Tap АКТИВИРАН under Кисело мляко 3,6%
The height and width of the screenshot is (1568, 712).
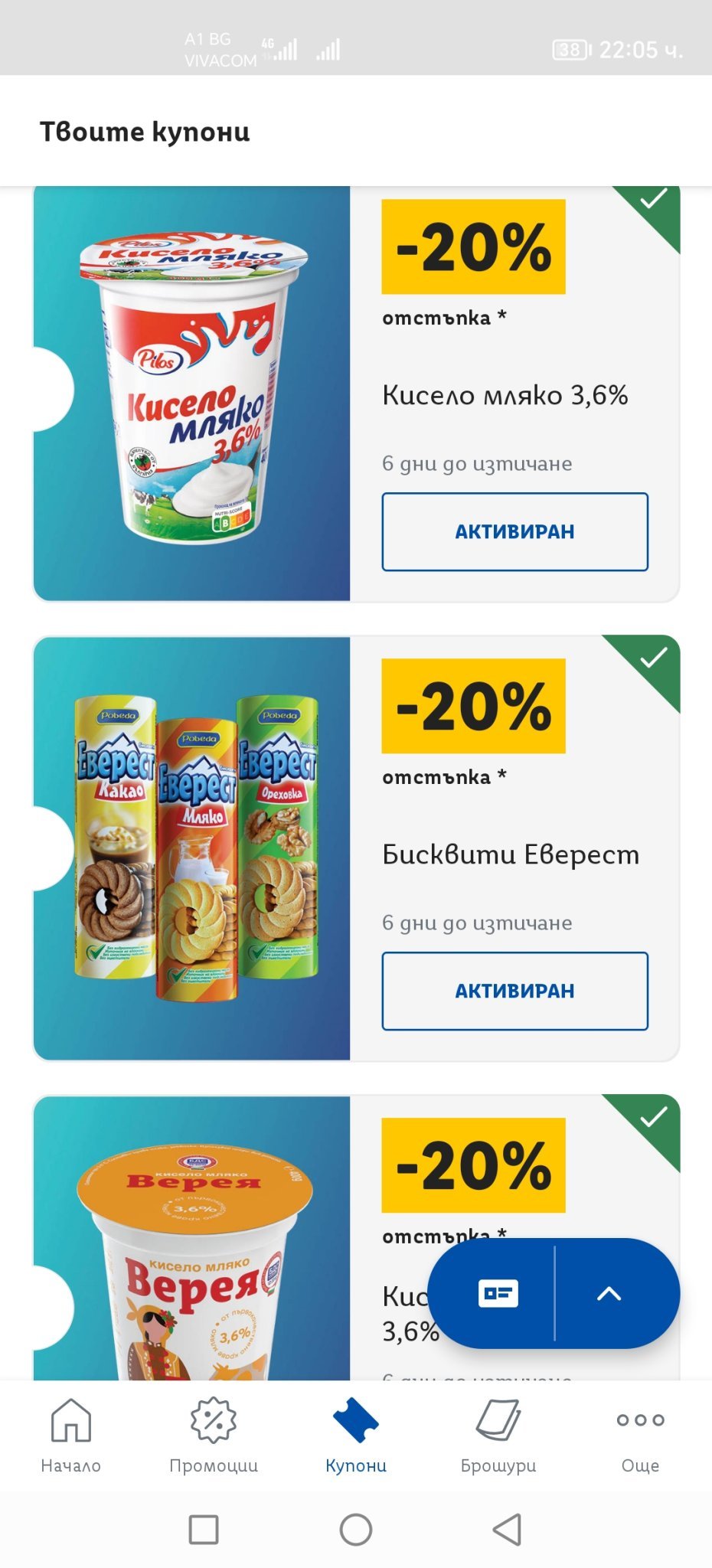(514, 531)
